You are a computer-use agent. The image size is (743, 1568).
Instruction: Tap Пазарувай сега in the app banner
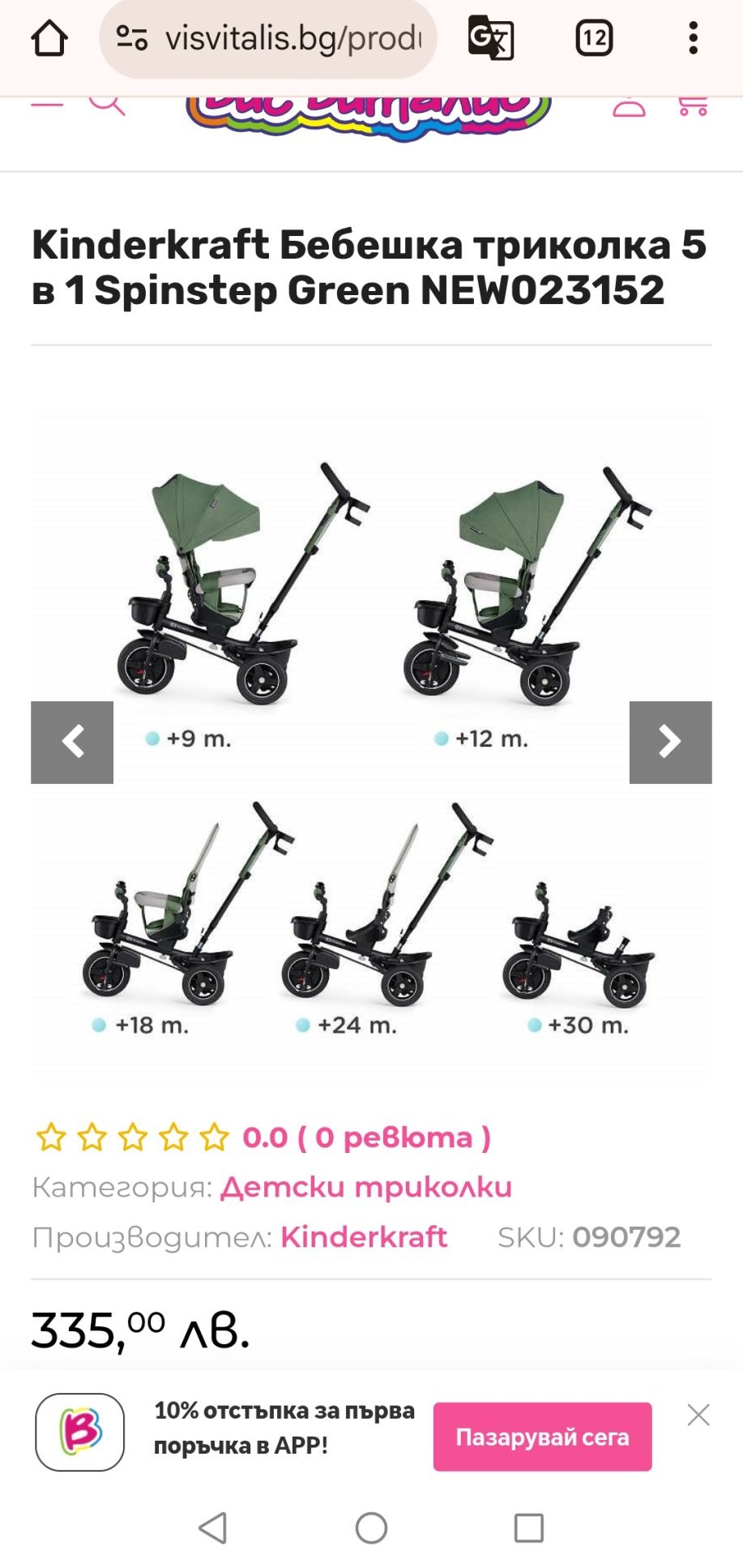(x=542, y=1437)
